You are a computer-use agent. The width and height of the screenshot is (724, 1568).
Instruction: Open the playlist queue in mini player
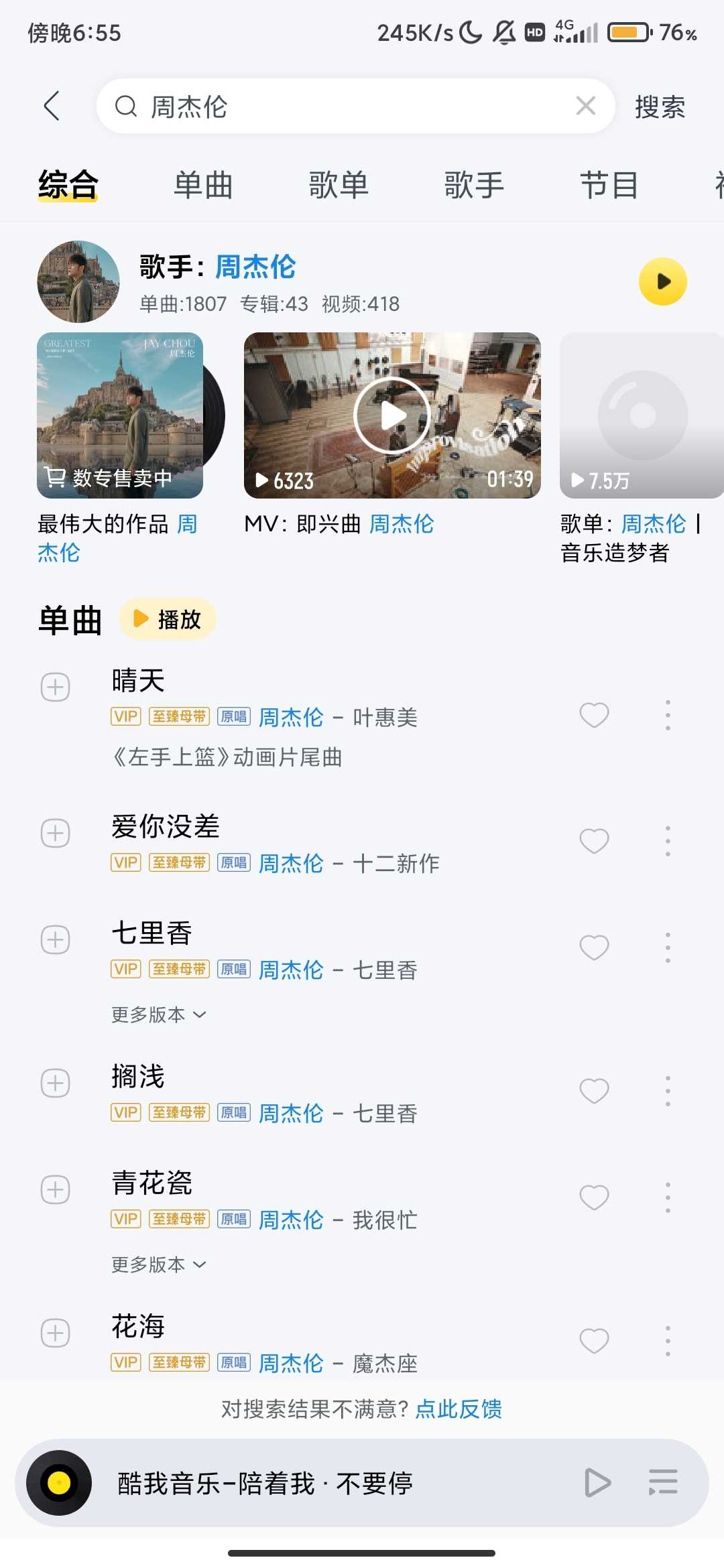(663, 1482)
